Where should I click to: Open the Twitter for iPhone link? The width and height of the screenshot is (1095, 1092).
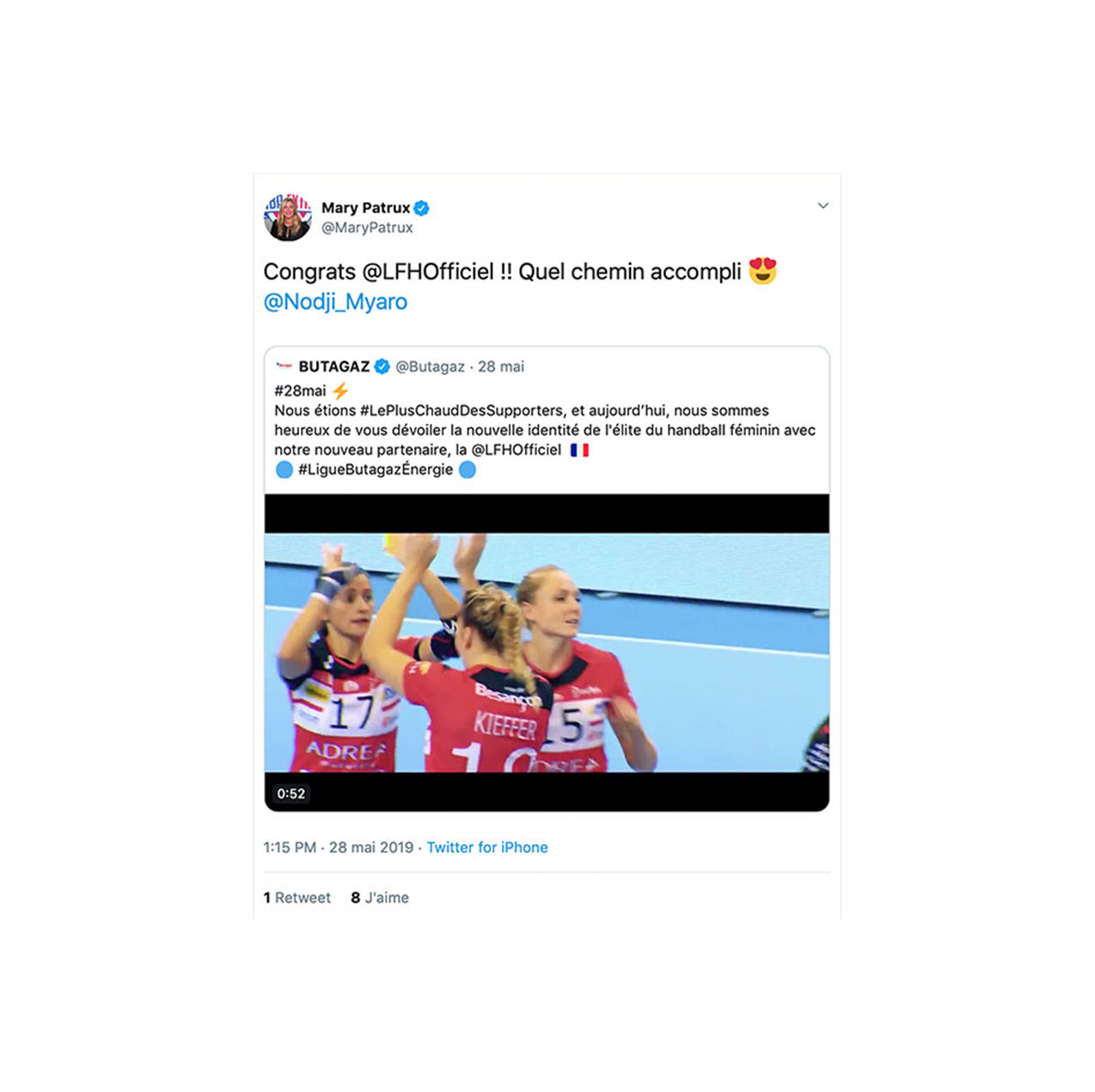point(486,847)
